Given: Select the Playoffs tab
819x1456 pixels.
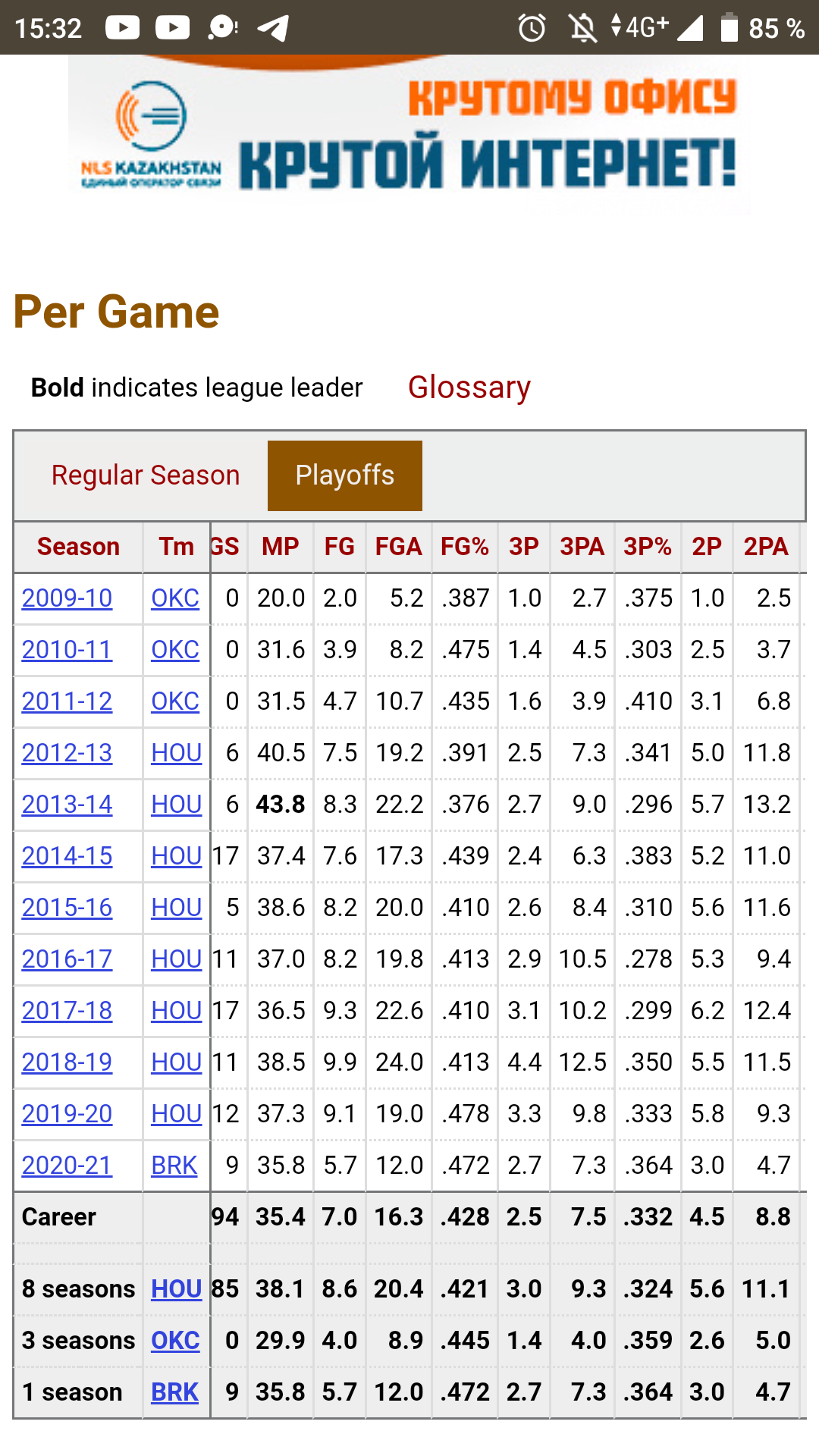Looking at the screenshot, I should pyautogui.click(x=345, y=475).
